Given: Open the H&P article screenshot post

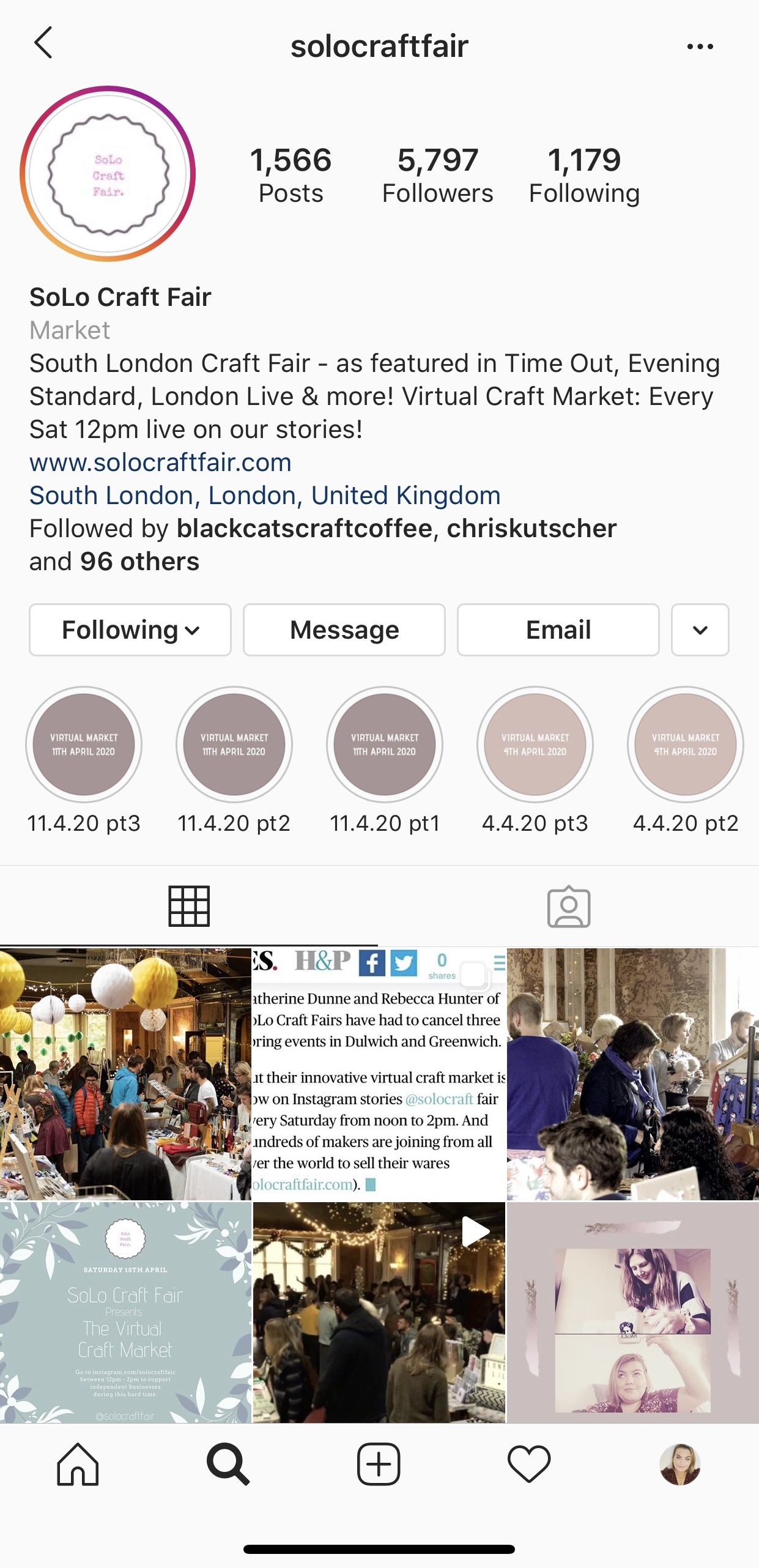Looking at the screenshot, I should coord(379,1073).
